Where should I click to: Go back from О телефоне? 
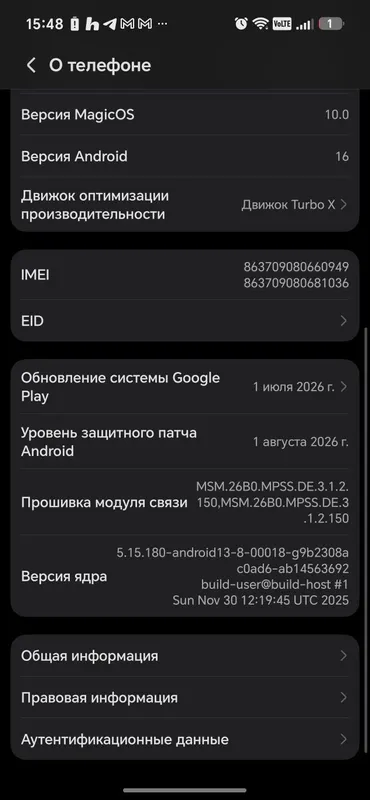point(31,65)
